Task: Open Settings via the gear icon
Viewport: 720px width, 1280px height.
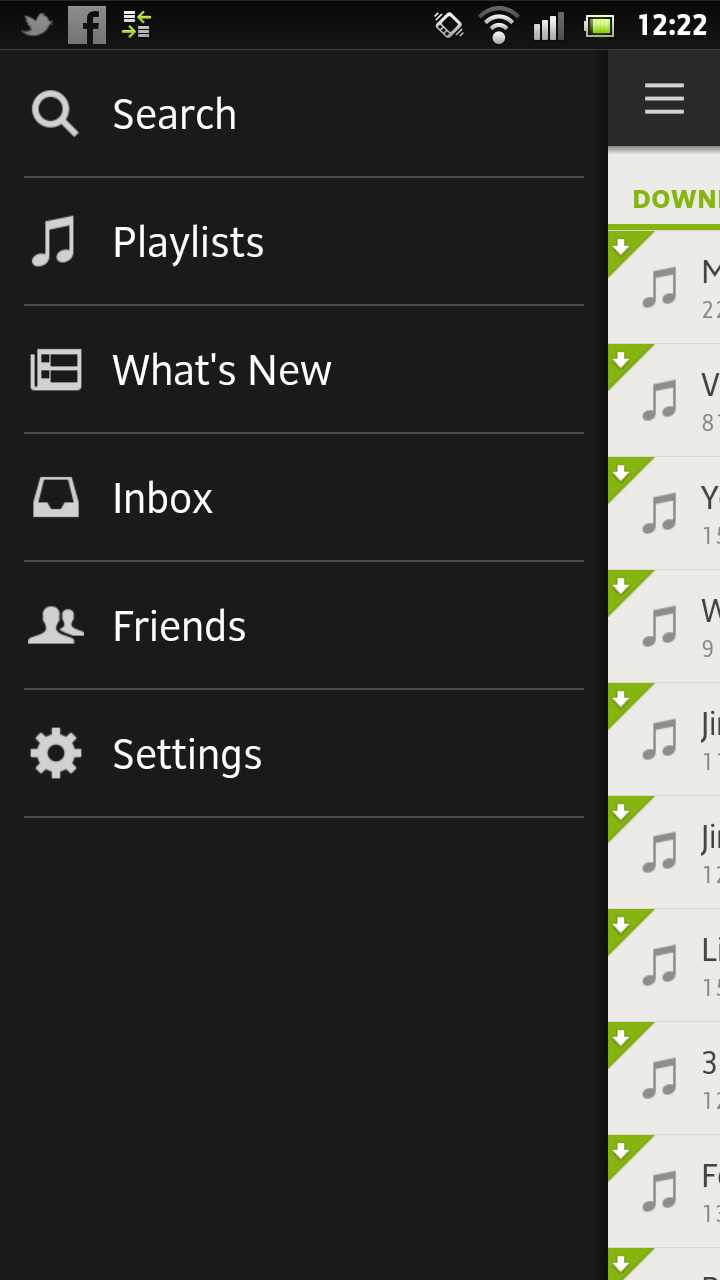Action: click(x=55, y=753)
